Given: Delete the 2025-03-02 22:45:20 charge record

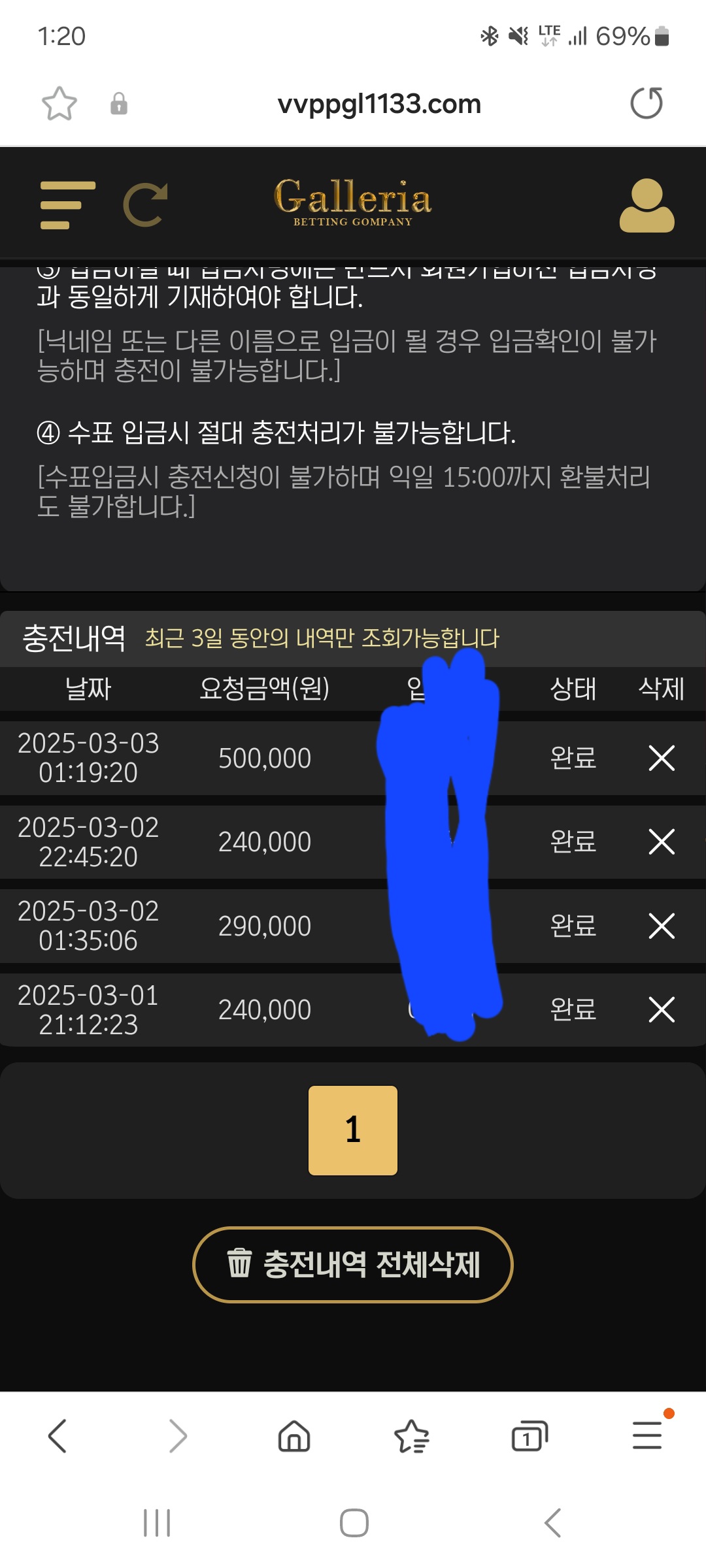Looking at the screenshot, I should coord(662,841).
